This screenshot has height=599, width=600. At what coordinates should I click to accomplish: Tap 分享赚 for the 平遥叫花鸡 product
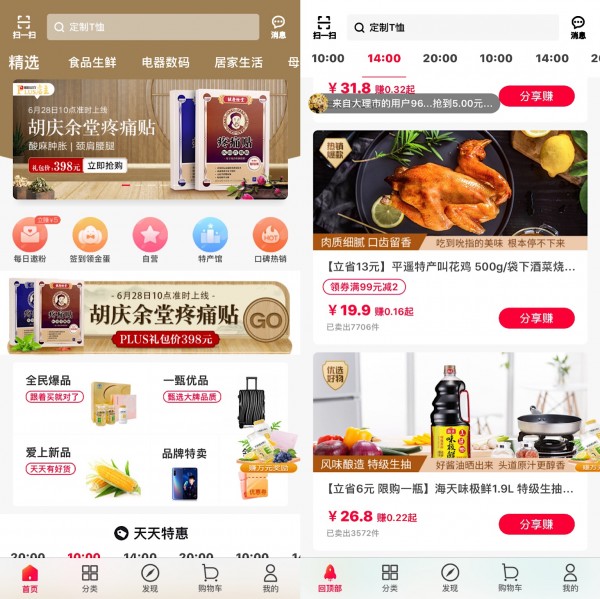536,318
